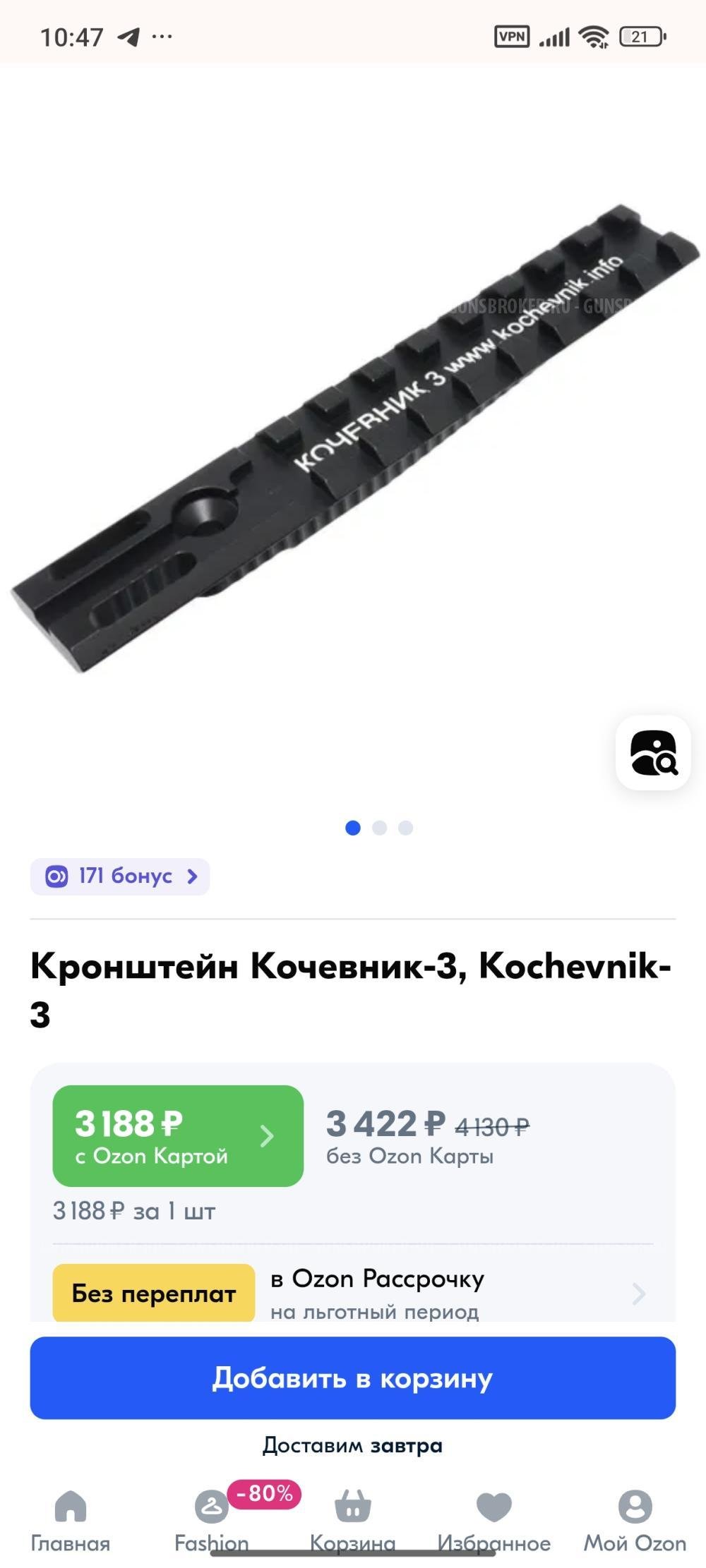Select the active first carousel dot

354,827
